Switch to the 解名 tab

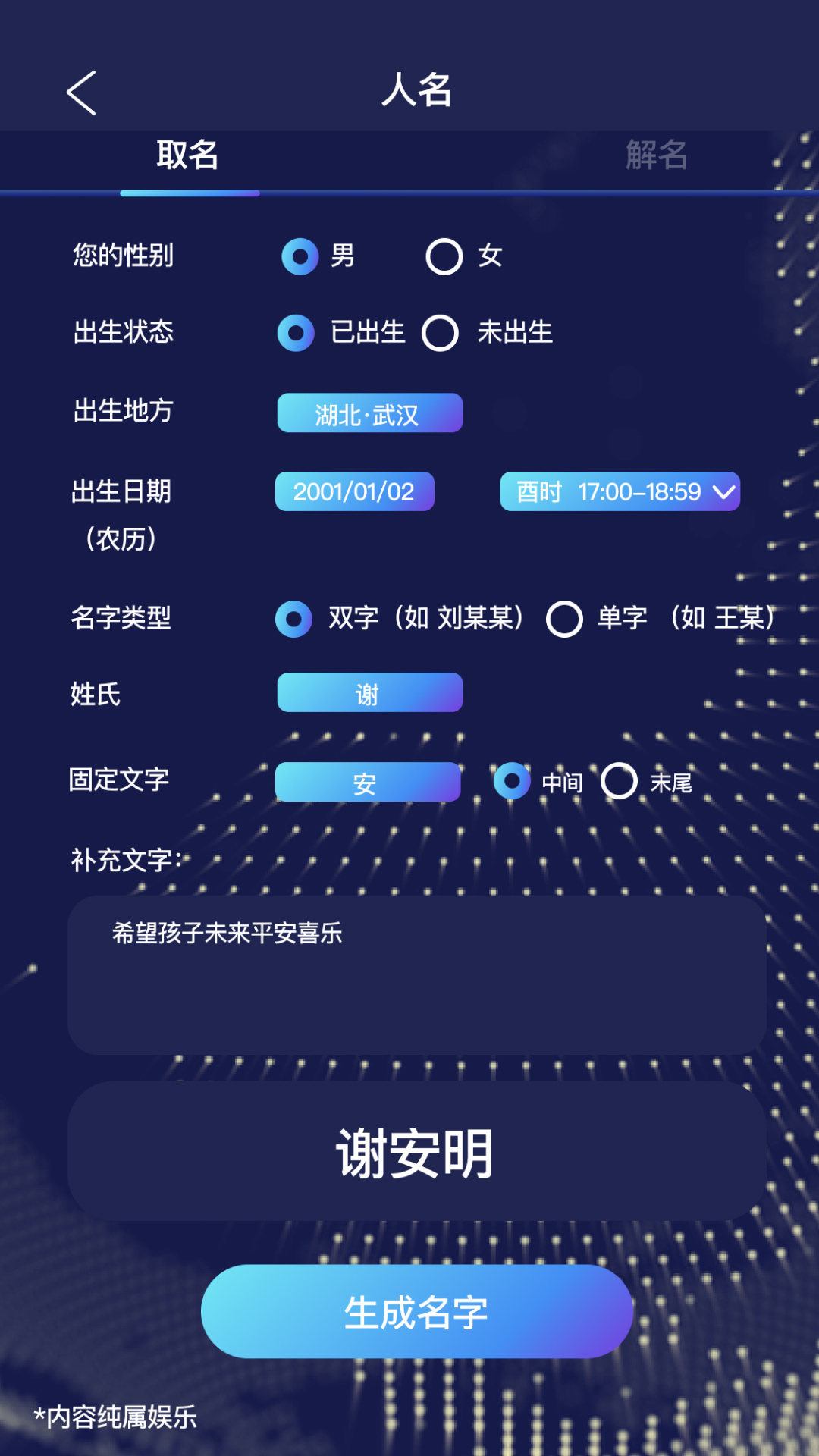[x=656, y=155]
